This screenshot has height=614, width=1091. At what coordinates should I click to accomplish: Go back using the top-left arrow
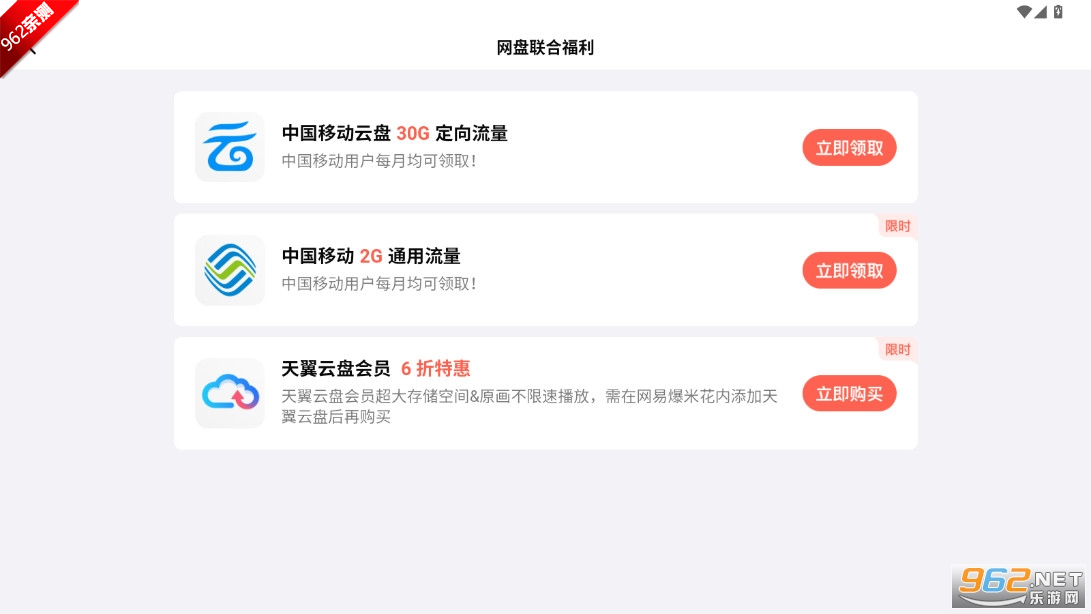[x=31, y=48]
